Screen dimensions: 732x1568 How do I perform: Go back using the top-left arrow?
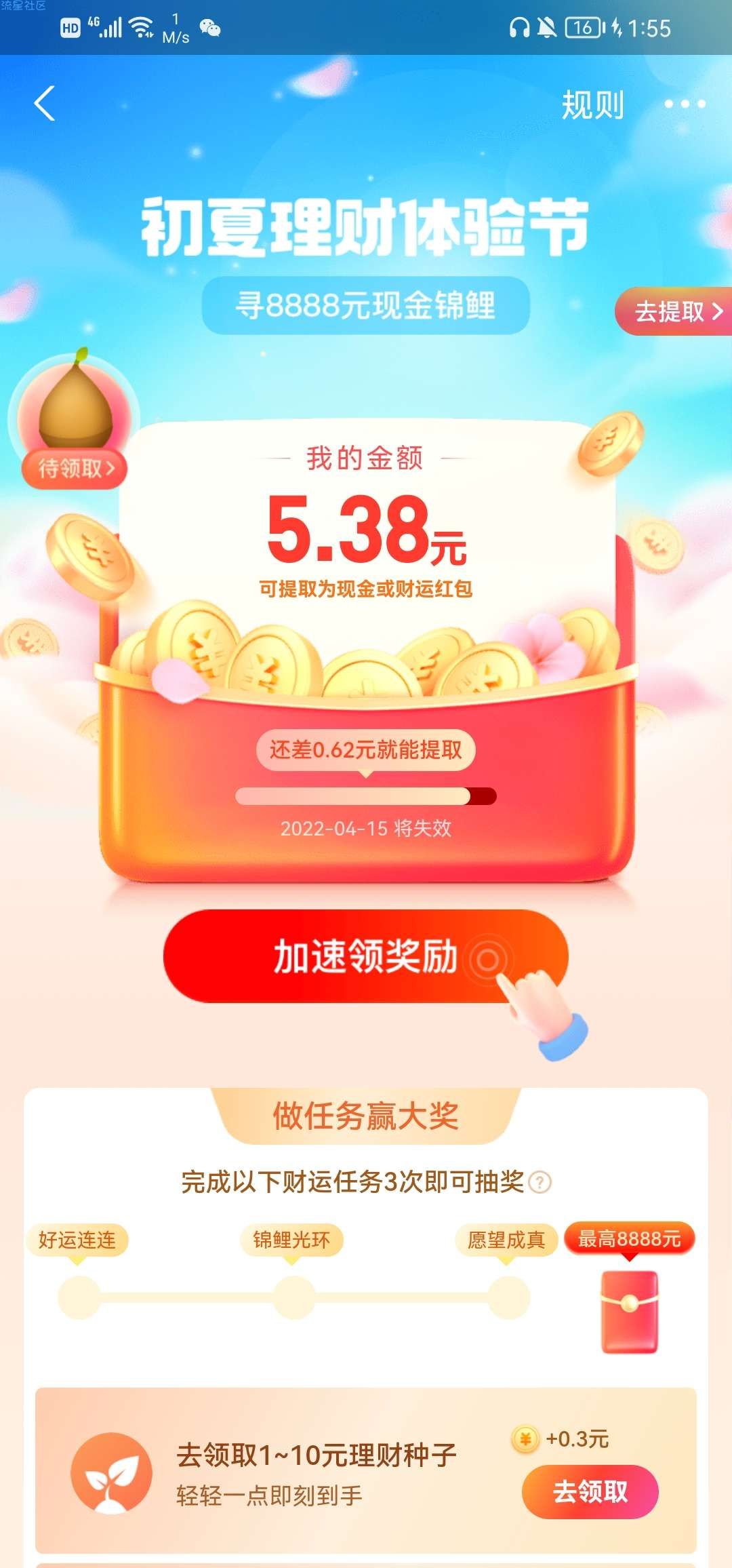pyautogui.click(x=45, y=104)
